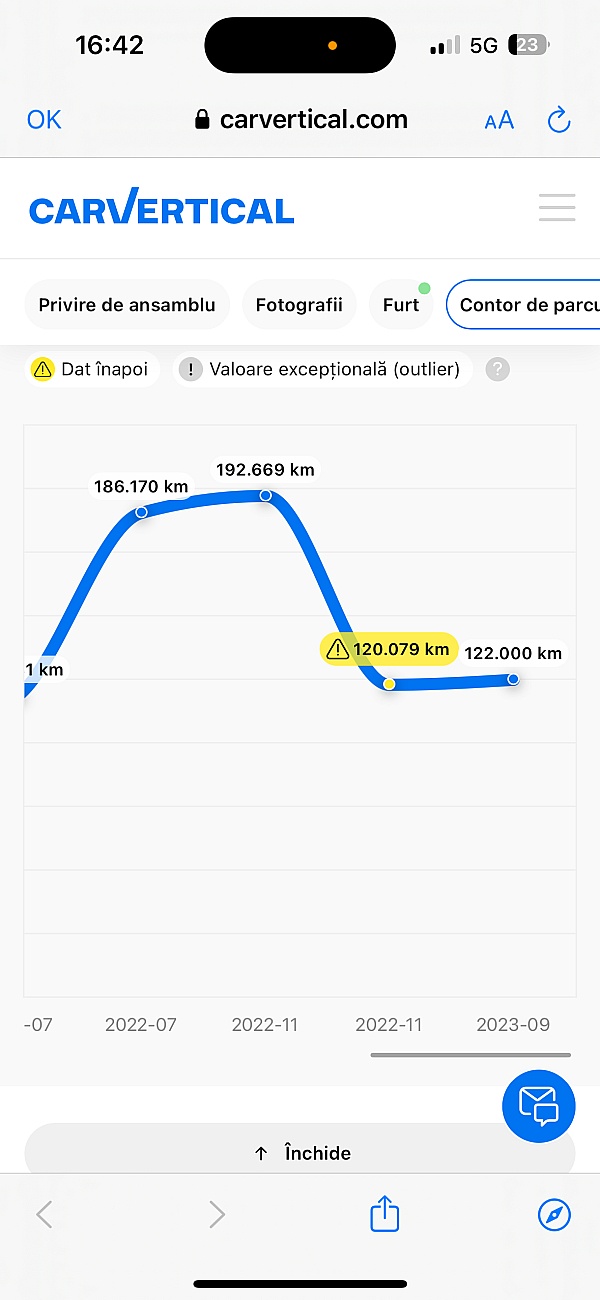Switch to Privire de ansamblu tab
600x1300 pixels.
click(127, 305)
